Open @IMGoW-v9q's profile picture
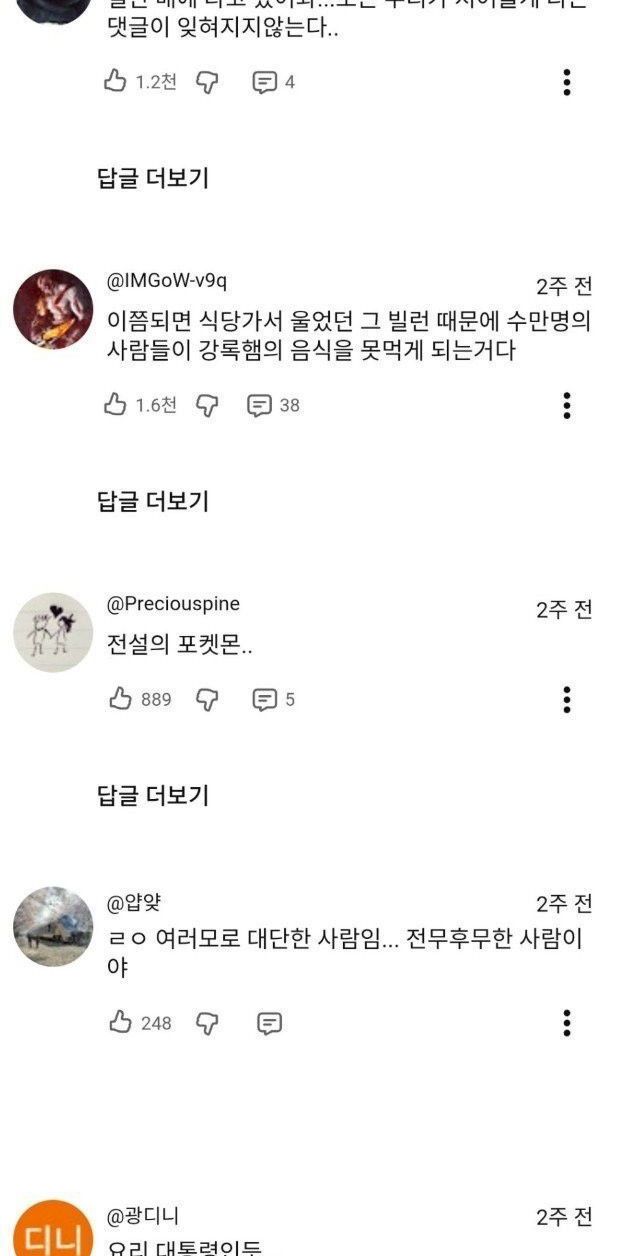628x1256 pixels. (x=53, y=309)
